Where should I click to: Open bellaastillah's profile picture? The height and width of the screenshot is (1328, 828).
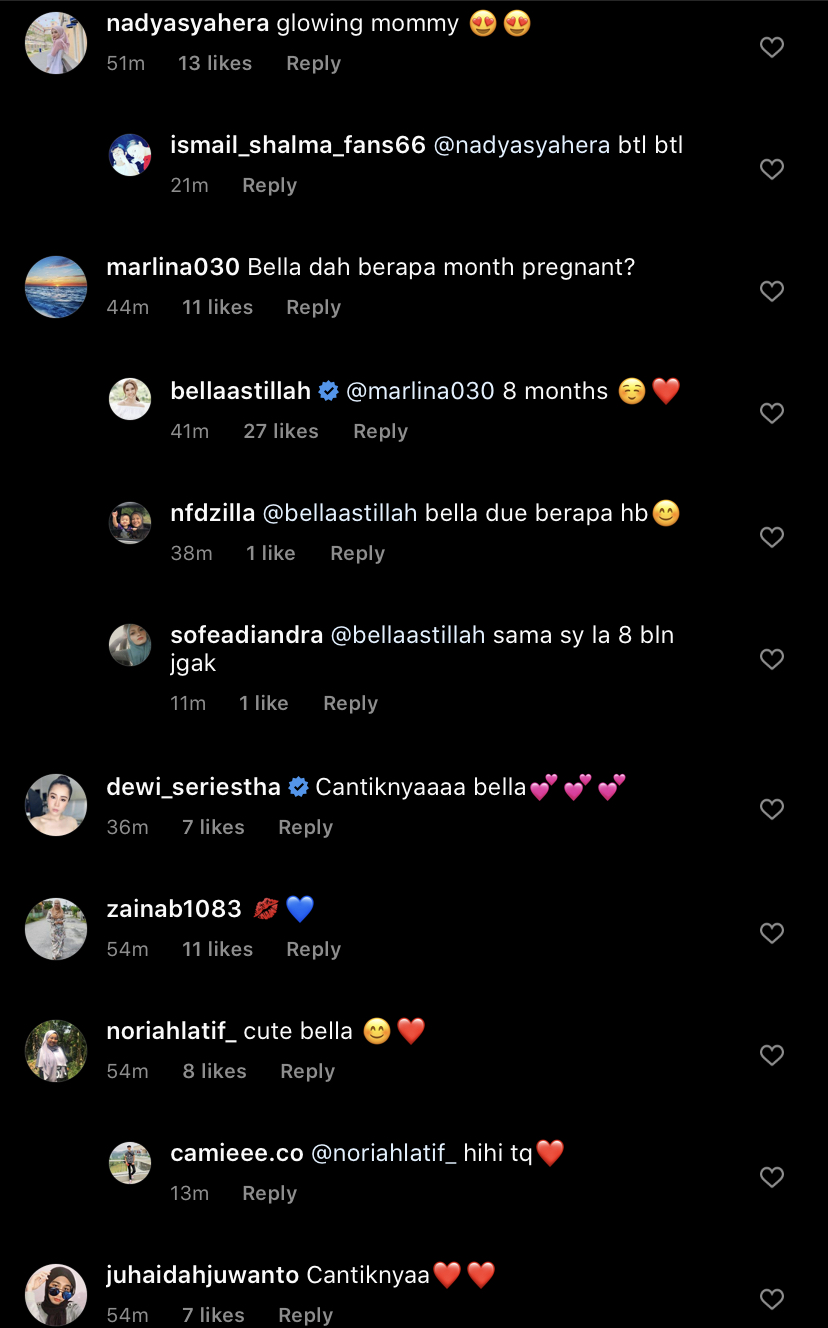coord(130,399)
